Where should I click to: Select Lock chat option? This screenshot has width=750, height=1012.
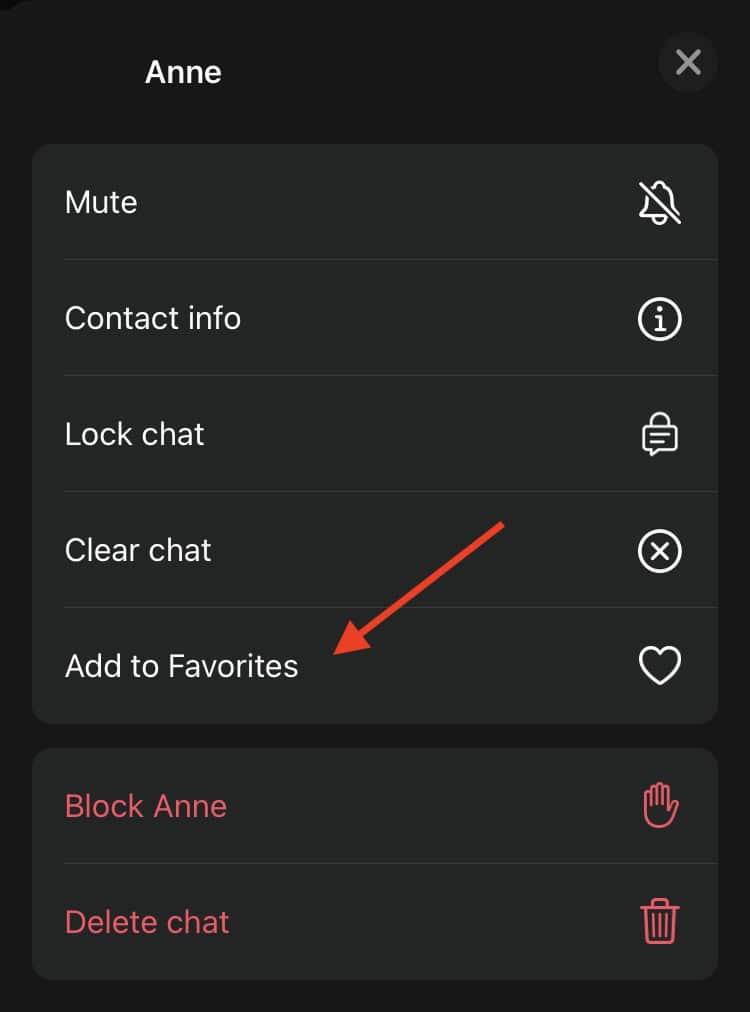[375, 435]
